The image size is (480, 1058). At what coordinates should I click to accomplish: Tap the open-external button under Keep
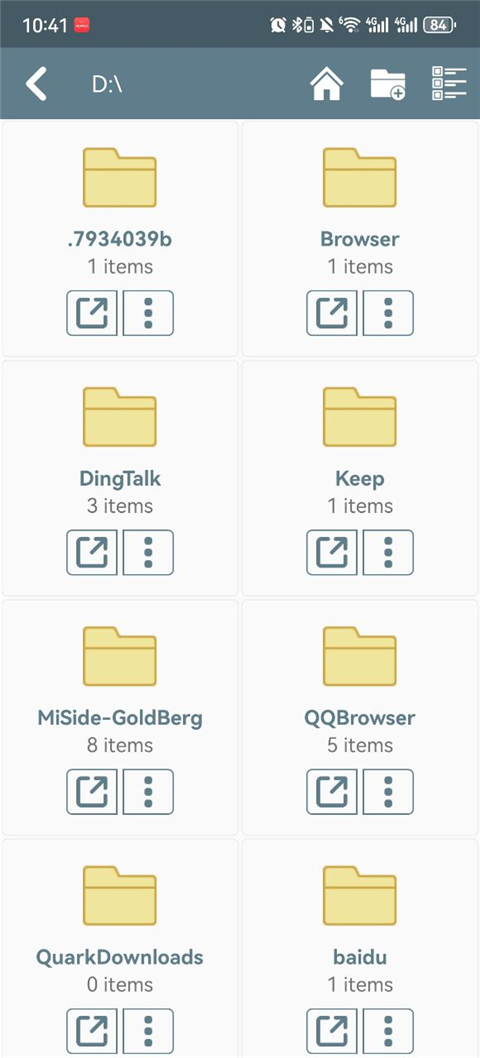click(331, 553)
